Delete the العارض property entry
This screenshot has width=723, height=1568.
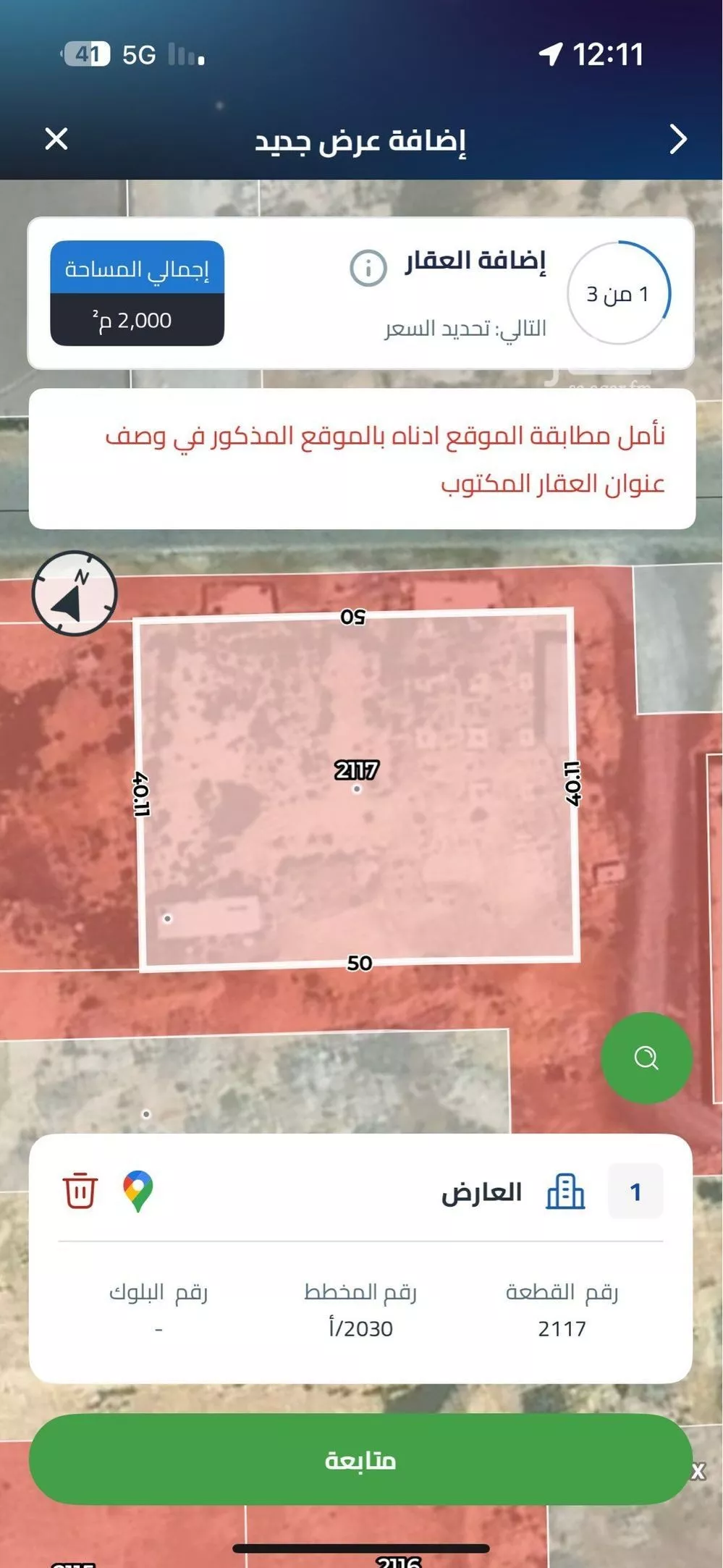(80, 1191)
